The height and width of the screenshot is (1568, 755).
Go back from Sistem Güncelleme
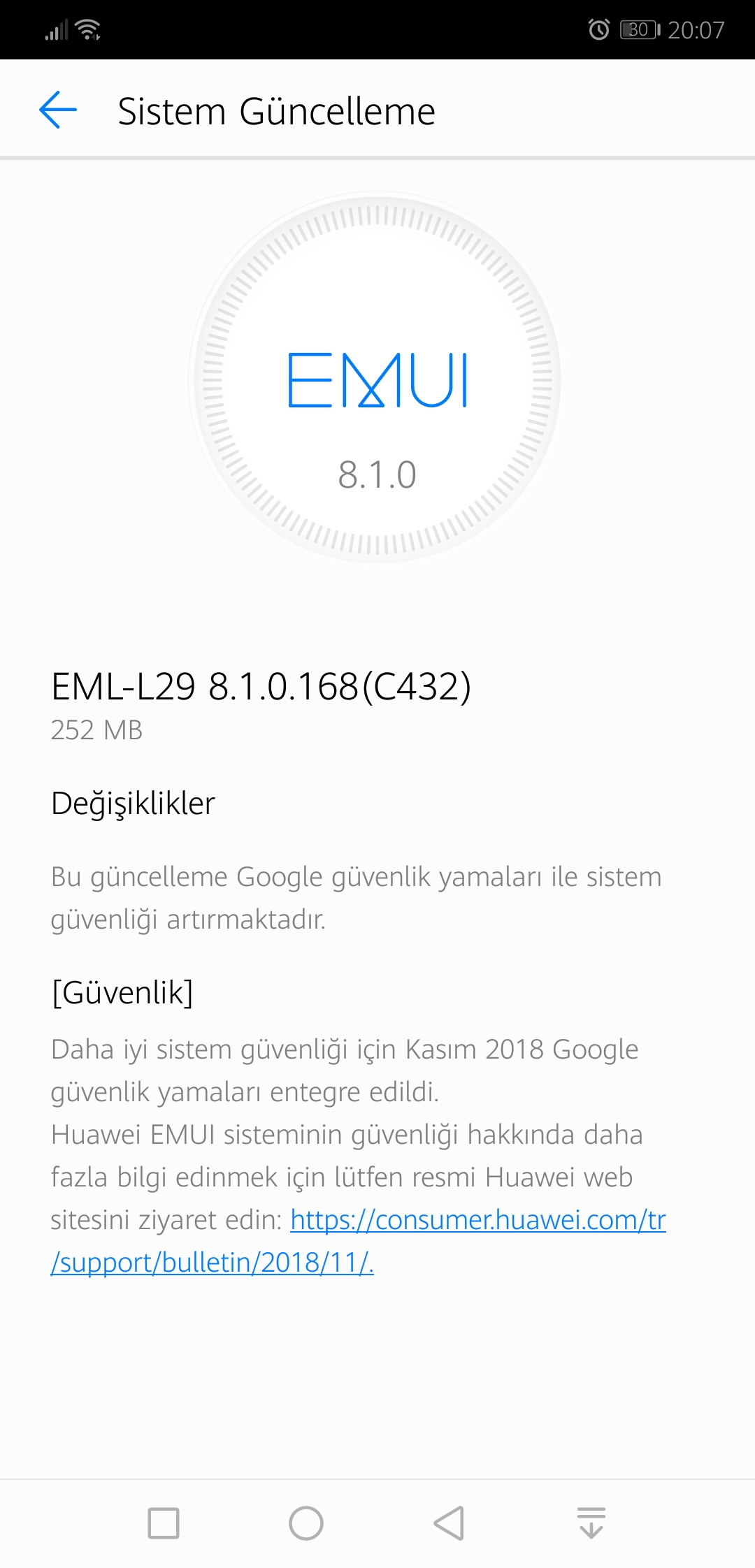[x=58, y=110]
